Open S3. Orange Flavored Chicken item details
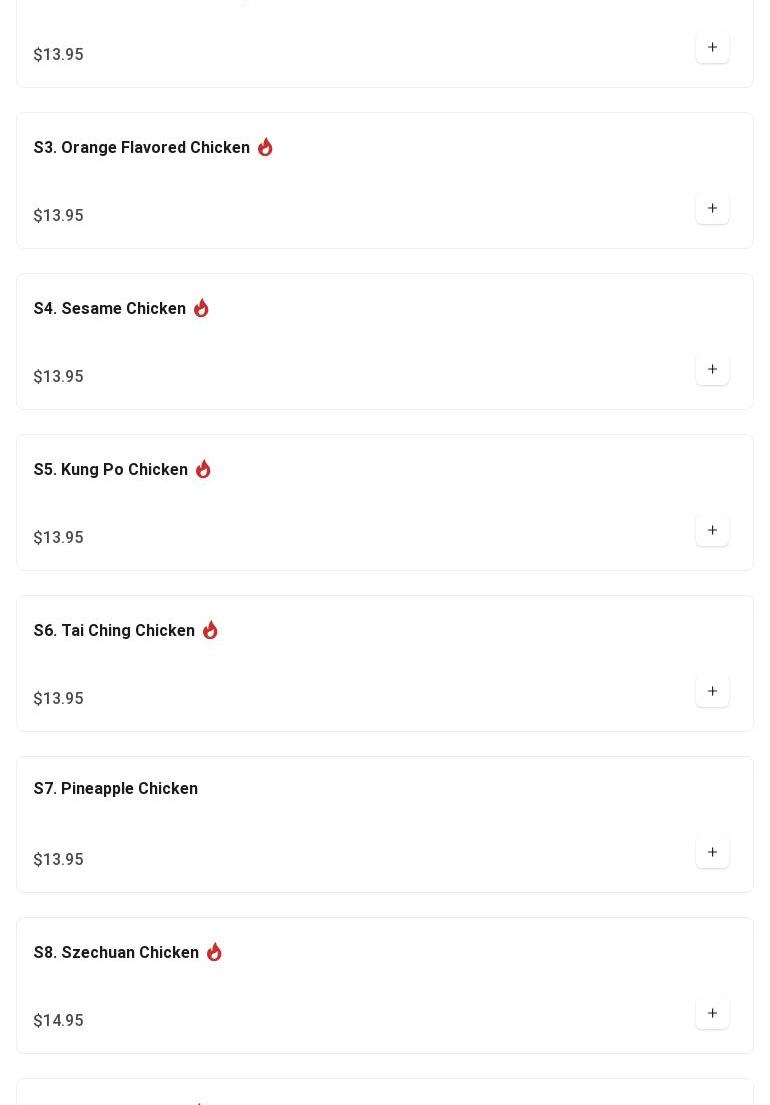 [x=142, y=148]
